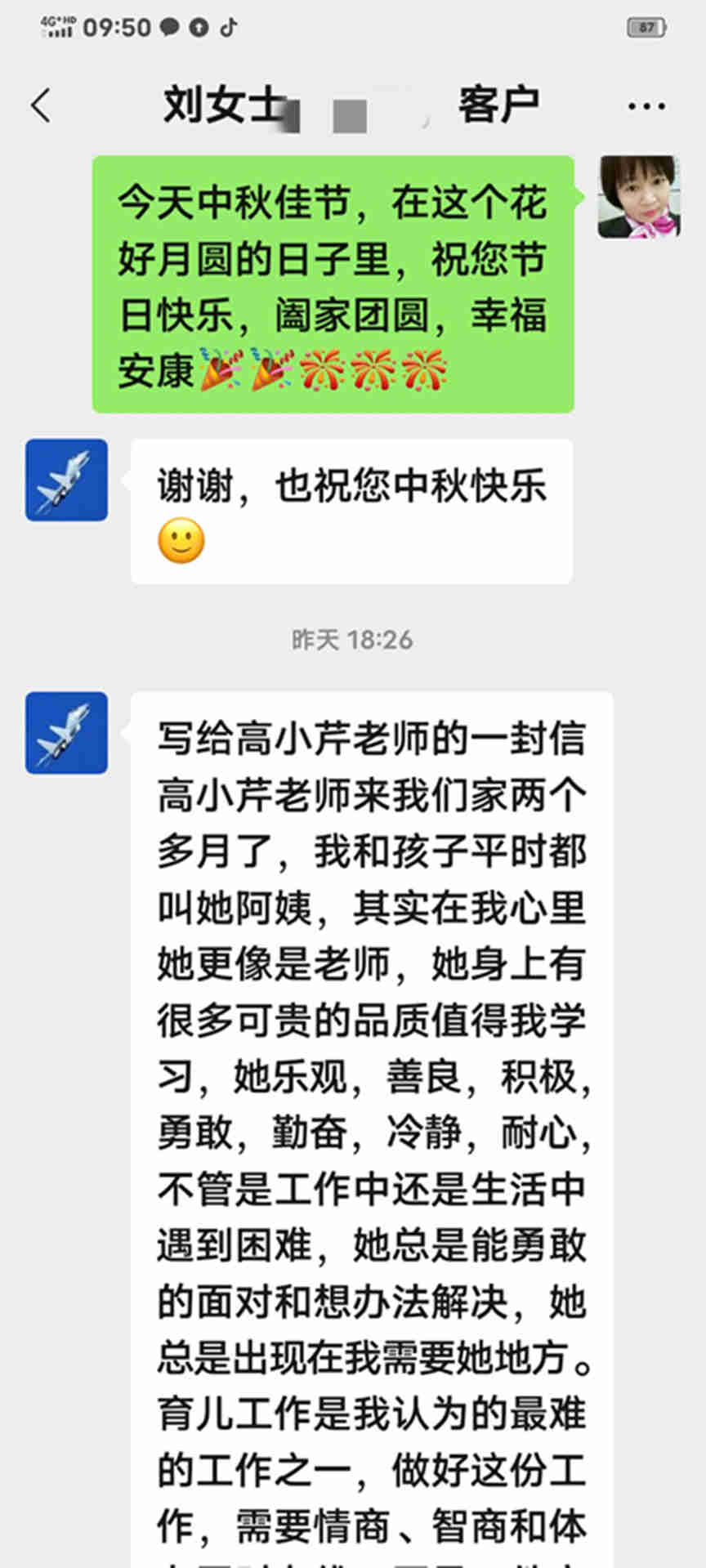
Task: Tap the jet avatar beside the long letter
Action: tap(66, 733)
